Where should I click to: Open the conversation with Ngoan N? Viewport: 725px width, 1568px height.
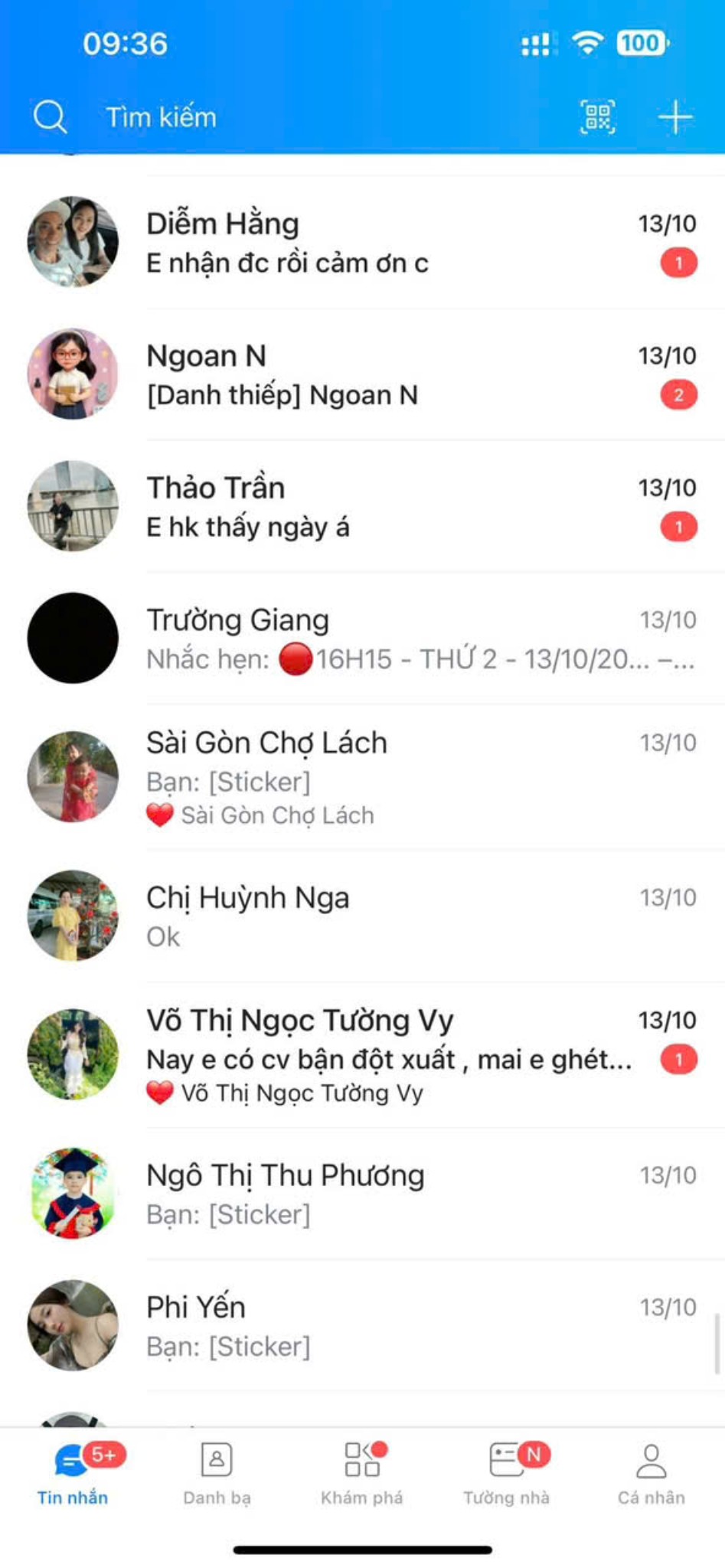pyautogui.click(x=383, y=375)
